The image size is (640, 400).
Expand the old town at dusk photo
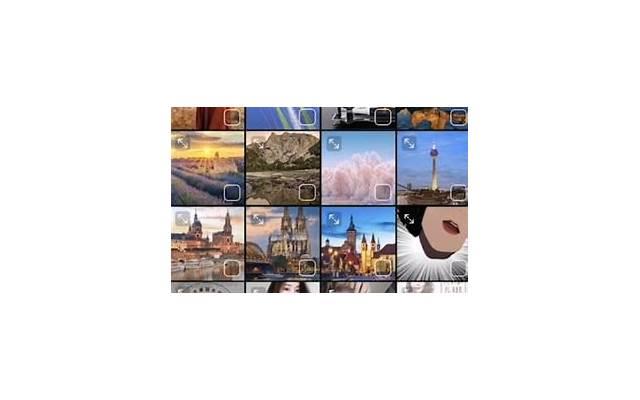pos(333,219)
